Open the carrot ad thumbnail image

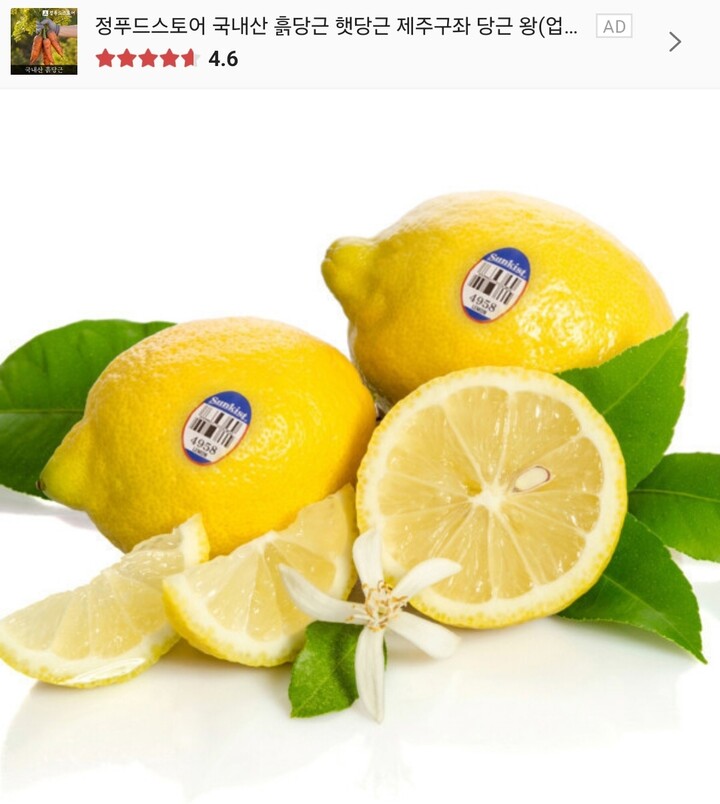pos(44,42)
